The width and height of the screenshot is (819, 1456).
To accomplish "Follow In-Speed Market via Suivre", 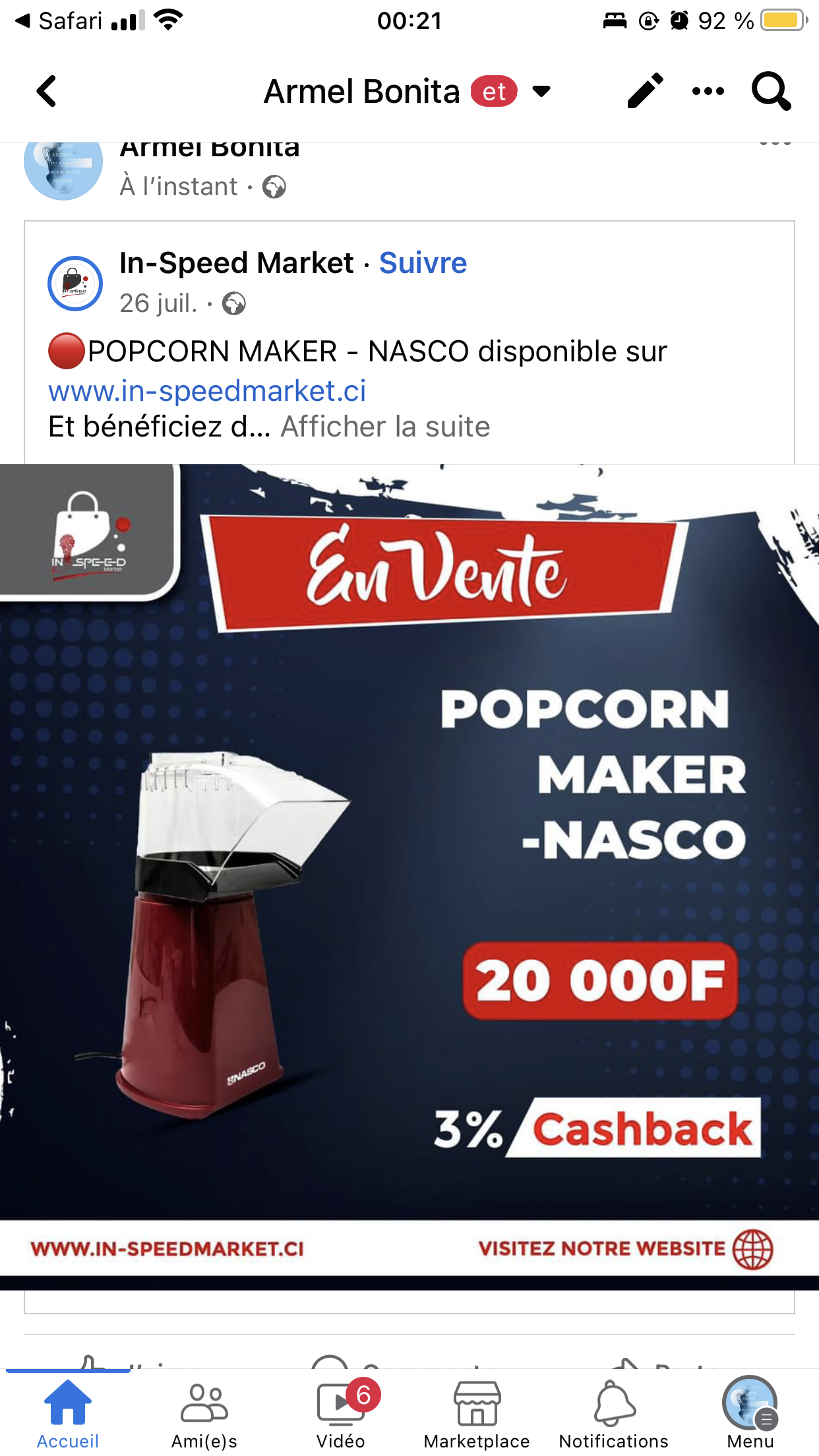I will point(423,263).
